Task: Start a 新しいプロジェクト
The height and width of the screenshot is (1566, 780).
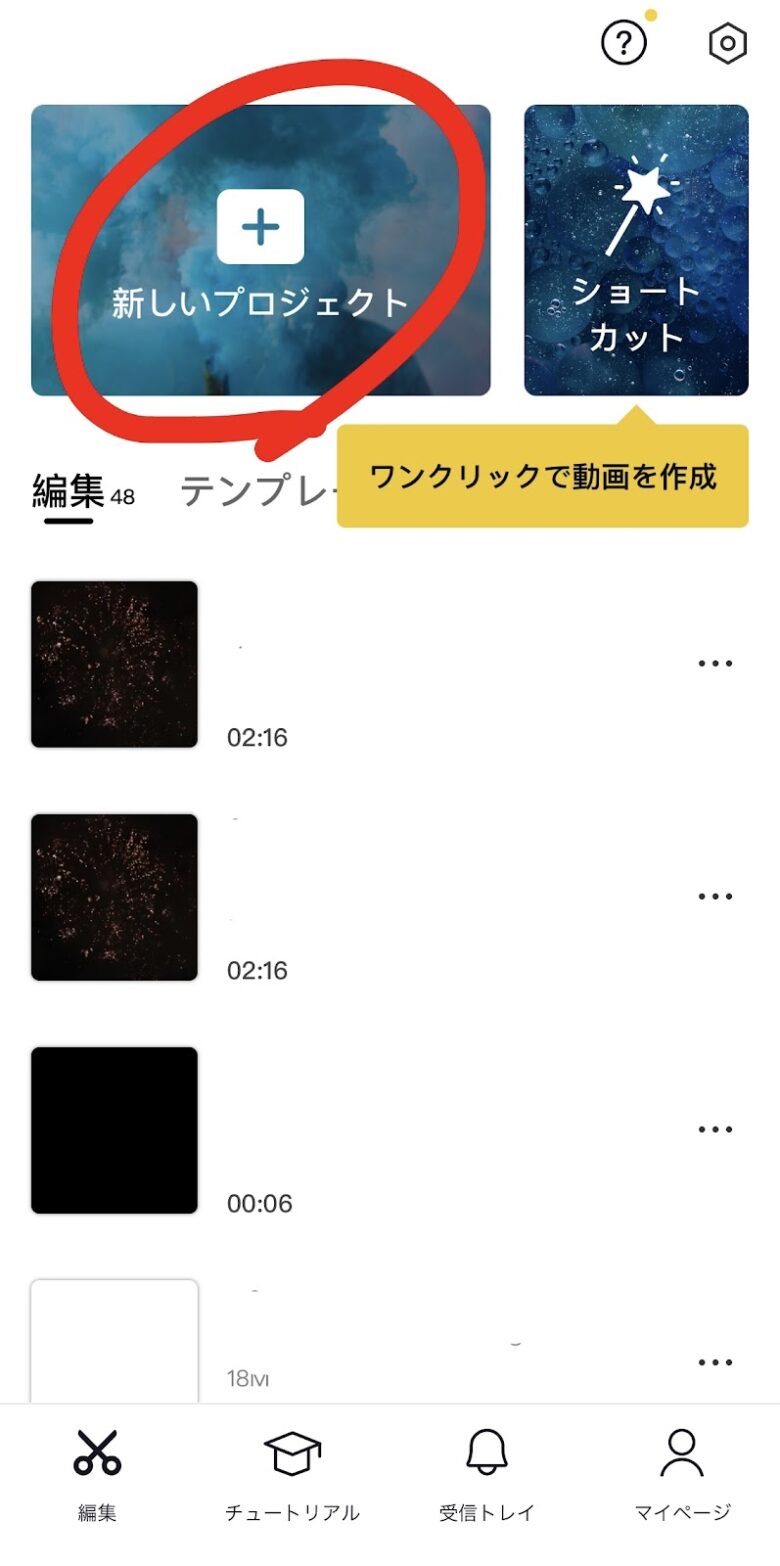Action: pos(261,250)
